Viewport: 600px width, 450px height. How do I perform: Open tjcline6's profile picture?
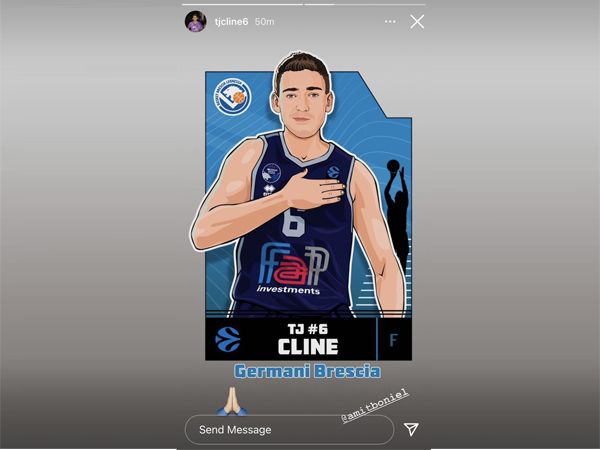195,21
